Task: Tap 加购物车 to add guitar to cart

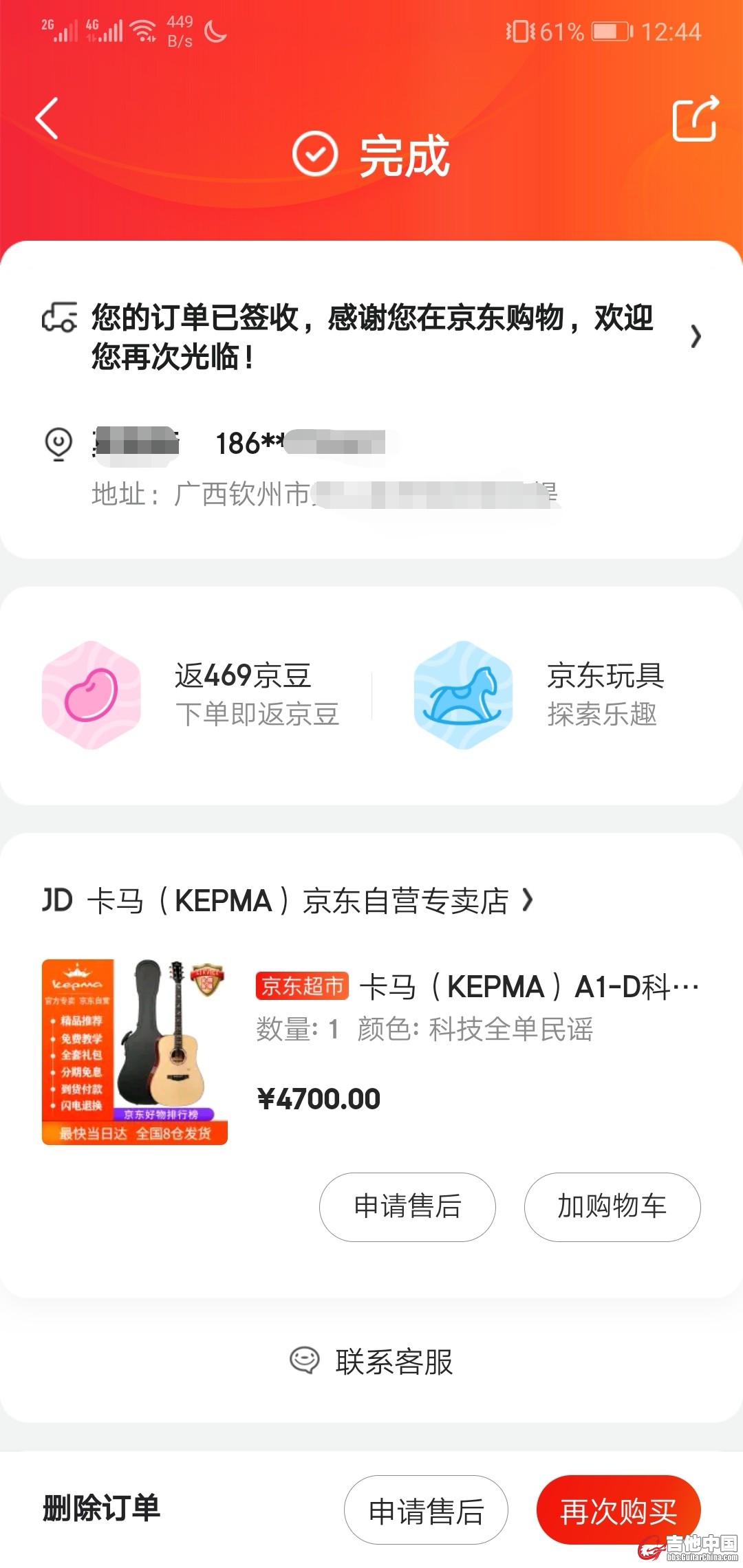Action: pos(612,1207)
